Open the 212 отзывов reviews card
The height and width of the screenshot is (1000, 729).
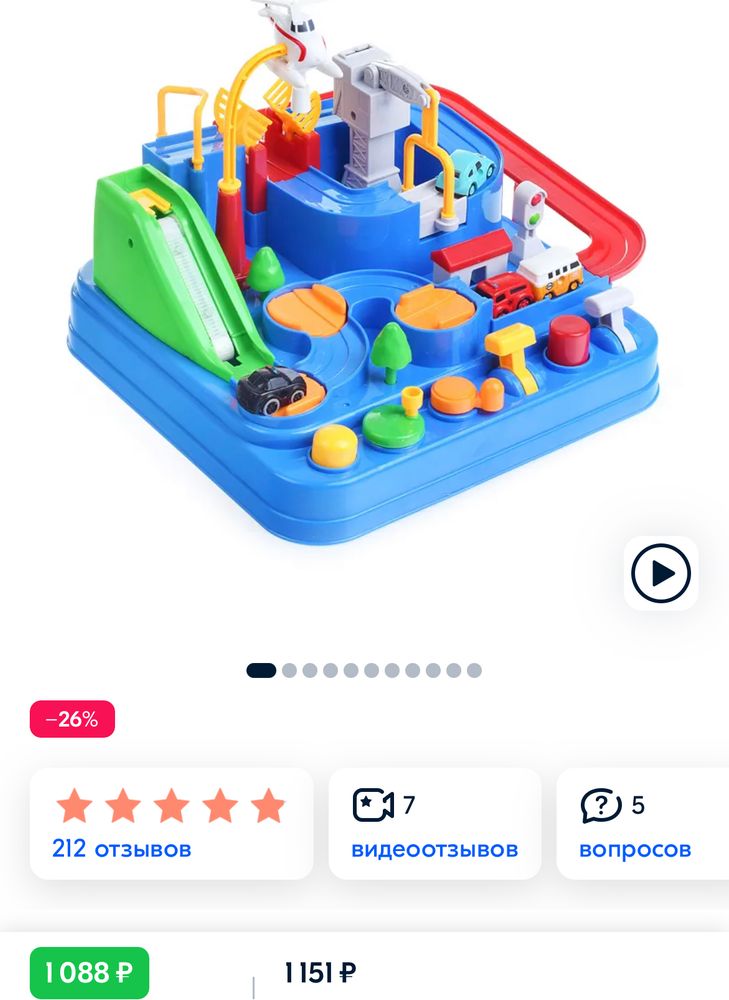click(x=171, y=824)
